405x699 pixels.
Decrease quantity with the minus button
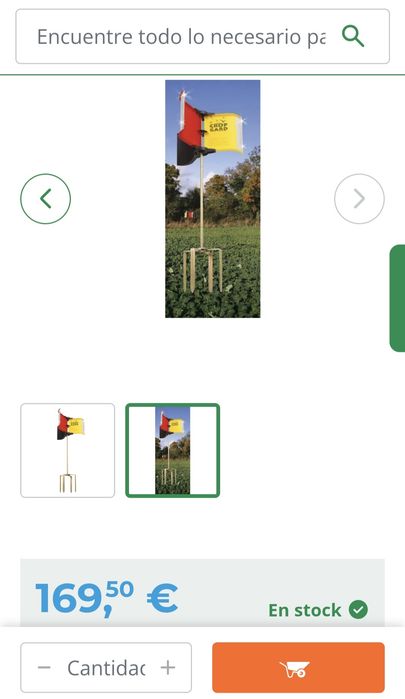tap(44, 667)
